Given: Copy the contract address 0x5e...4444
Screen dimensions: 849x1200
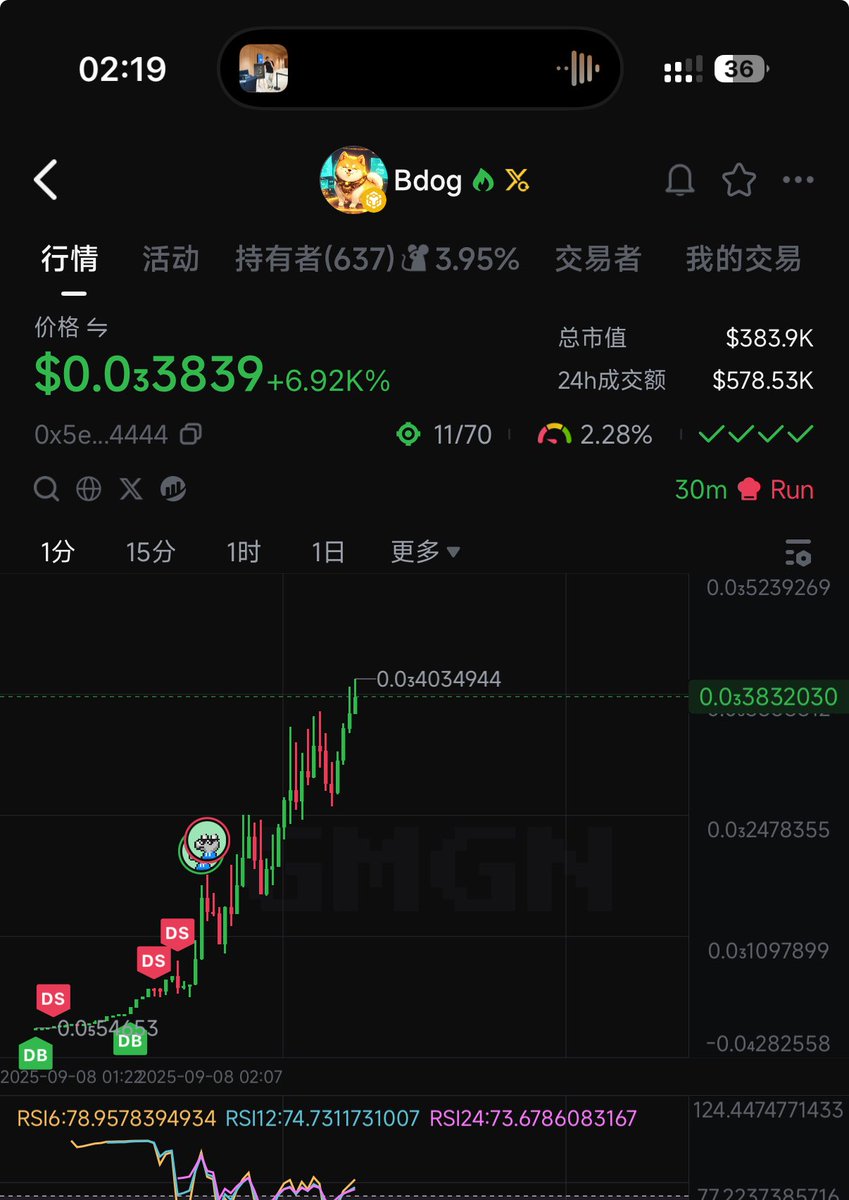Looking at the screenshot, I should (x=190, y=435).
